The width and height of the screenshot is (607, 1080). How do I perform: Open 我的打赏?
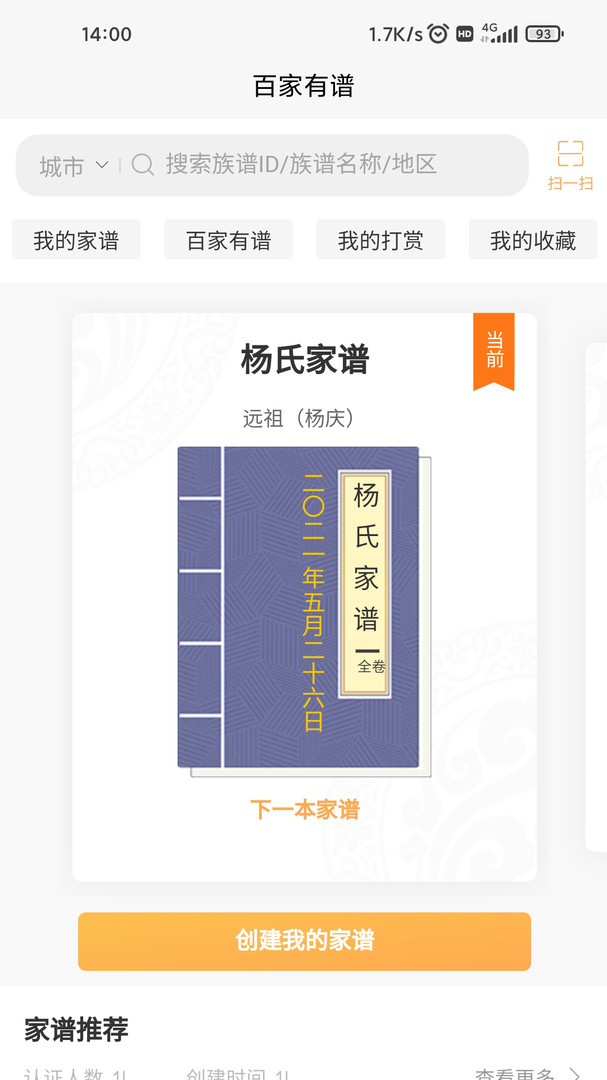380,240
